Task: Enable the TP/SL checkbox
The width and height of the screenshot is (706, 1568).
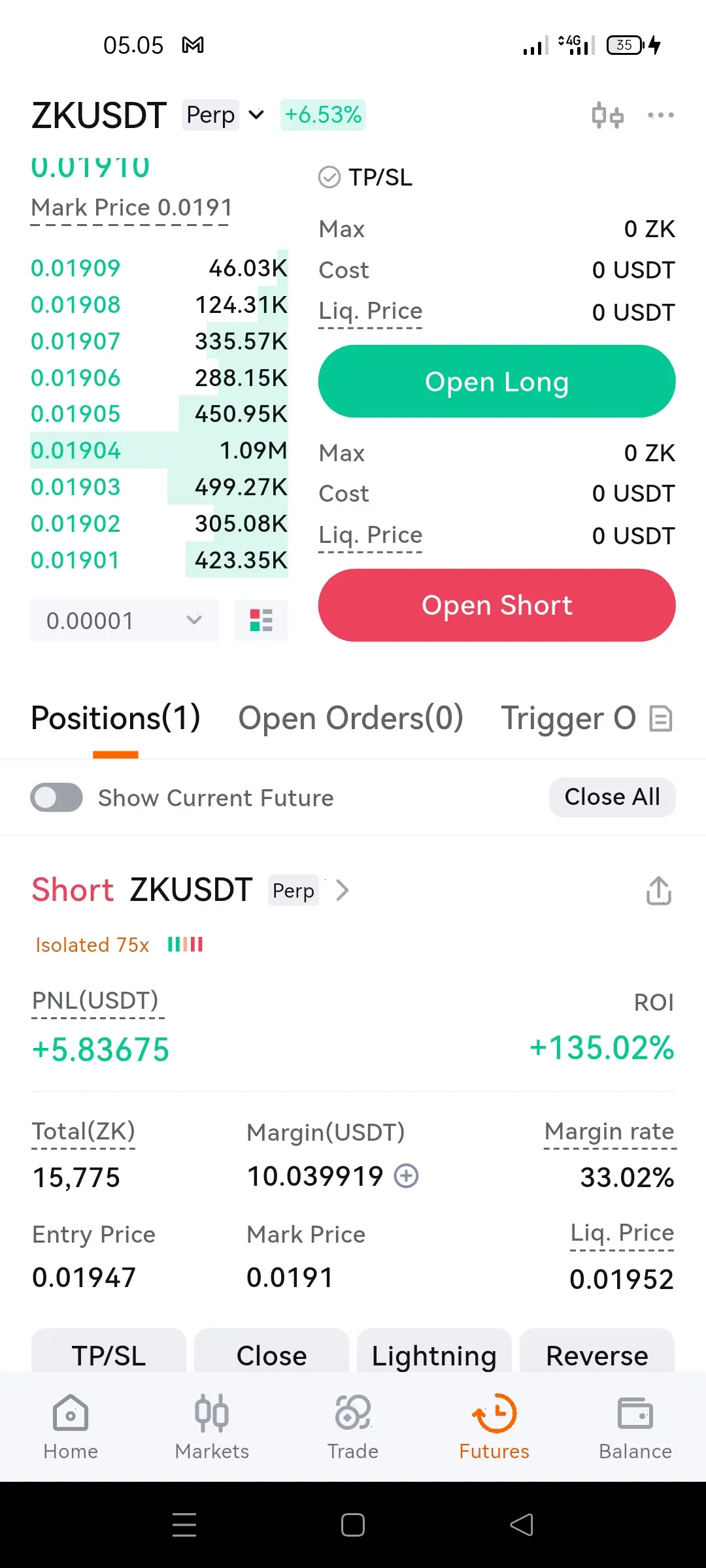Action: pos(329,177)
